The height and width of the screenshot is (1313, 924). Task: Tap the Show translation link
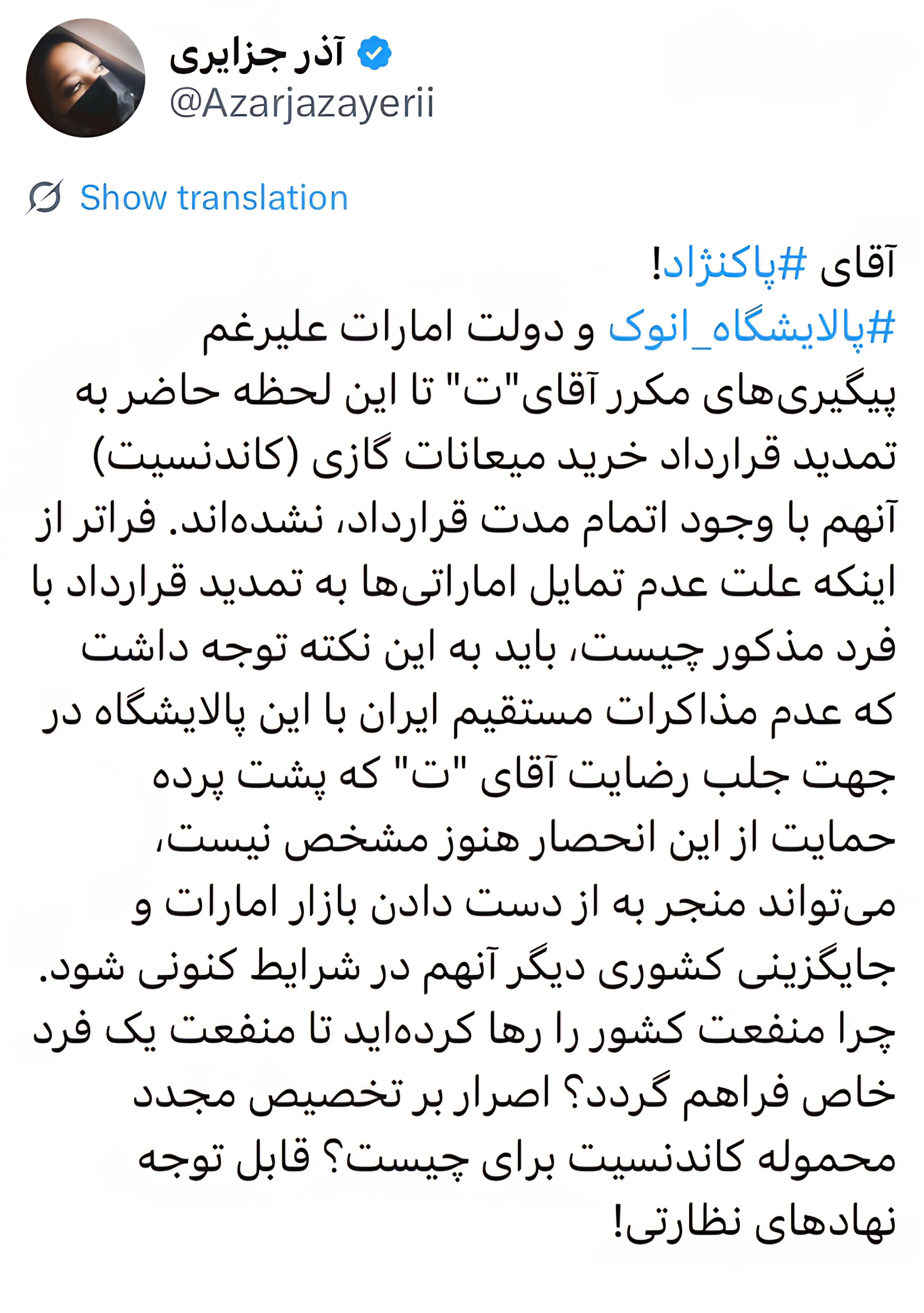click(x=213, y=198)
